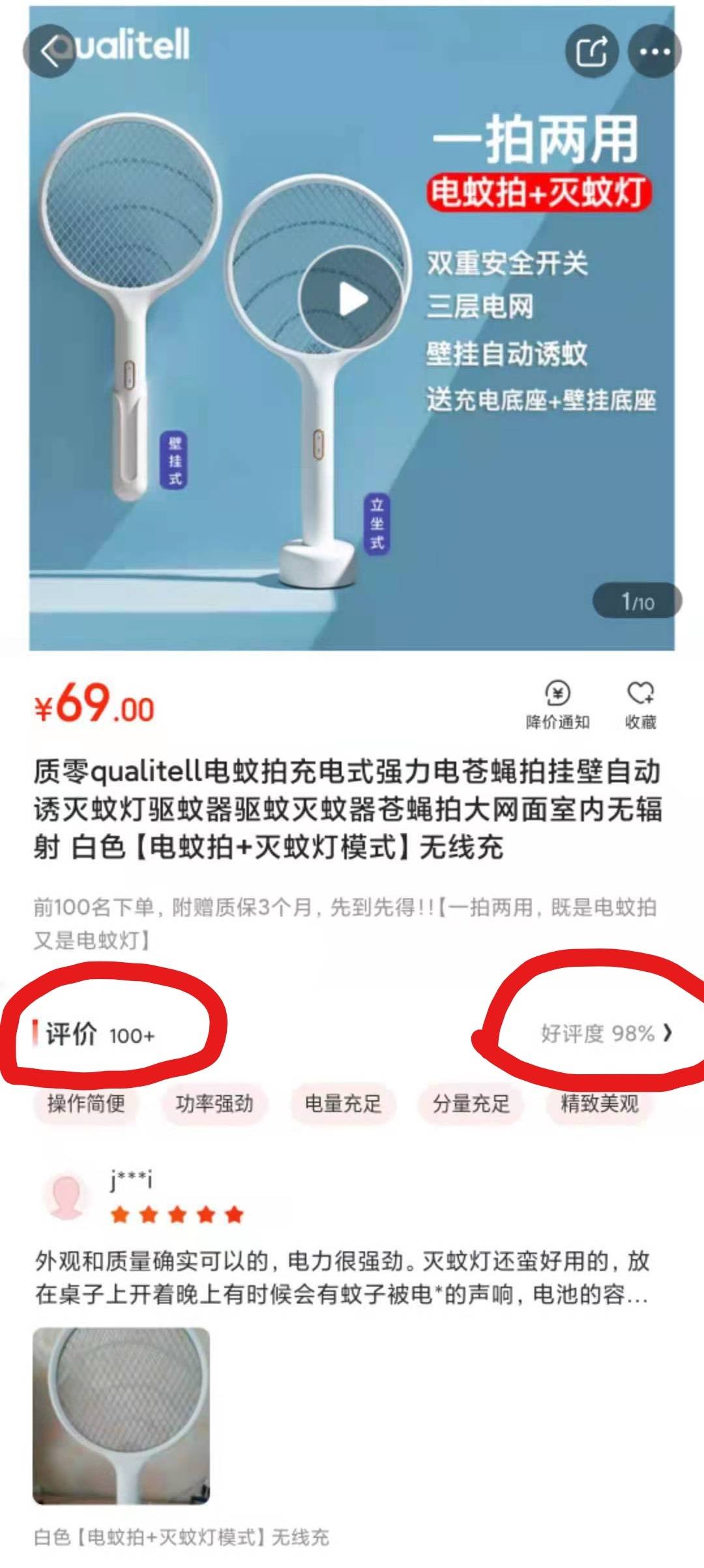This screenshot has height=1568, width=704.
Task: Filter reviews by 精致美观
Action: click(599, 1104)
